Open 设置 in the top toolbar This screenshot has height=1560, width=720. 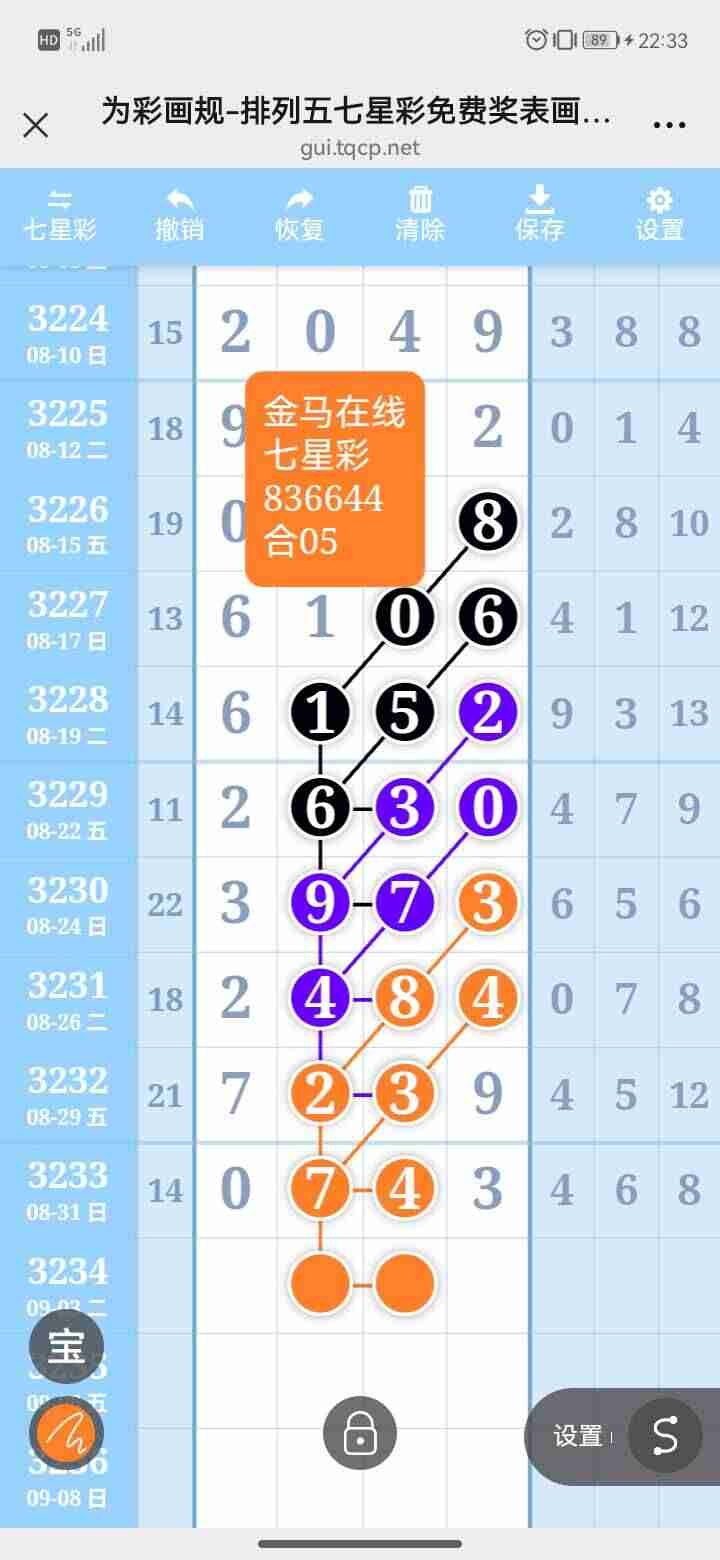pyautogui.click(x=660, y=215)
